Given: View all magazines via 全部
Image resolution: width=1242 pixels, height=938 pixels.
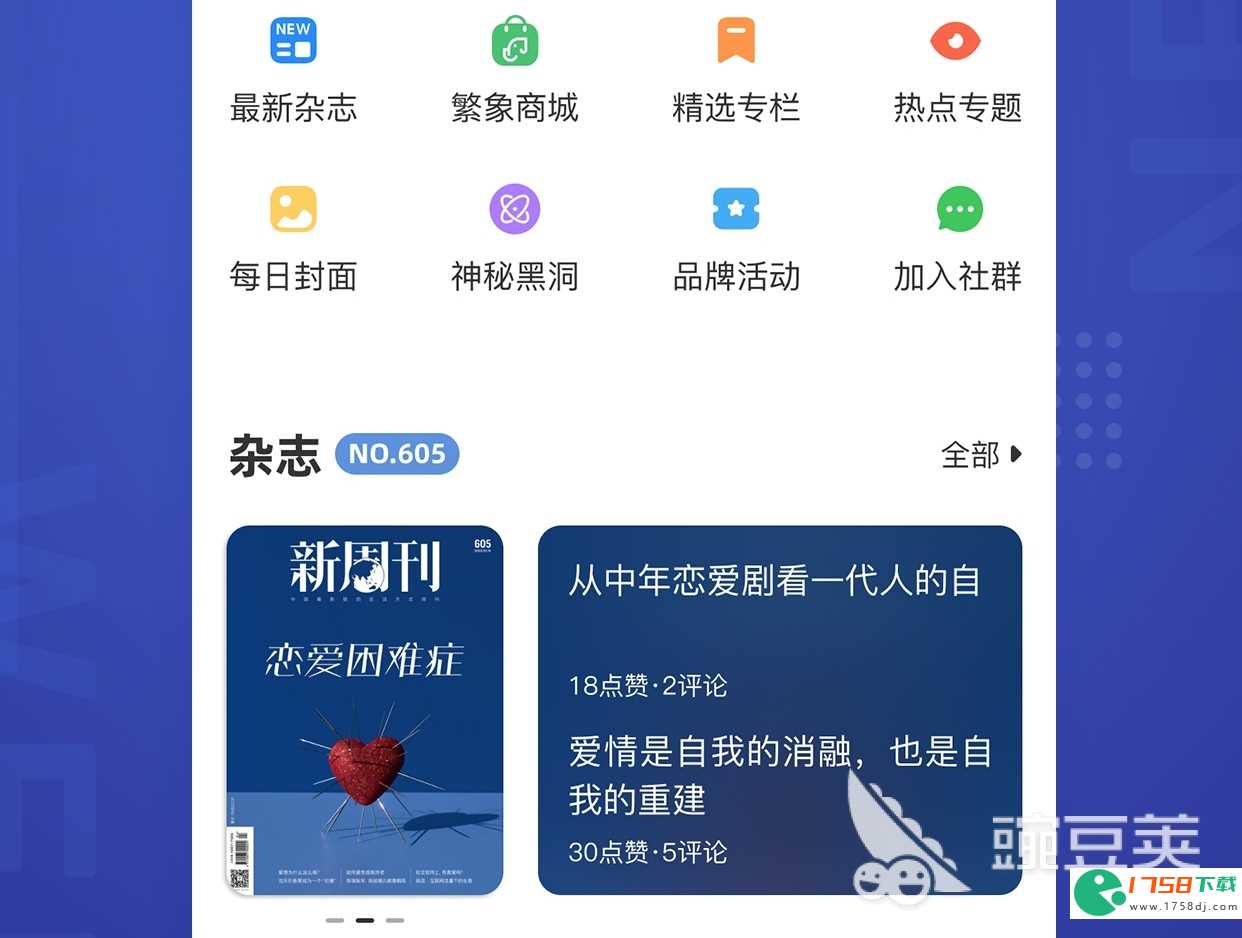Looking at the screenshot, I should click(981, 455).
